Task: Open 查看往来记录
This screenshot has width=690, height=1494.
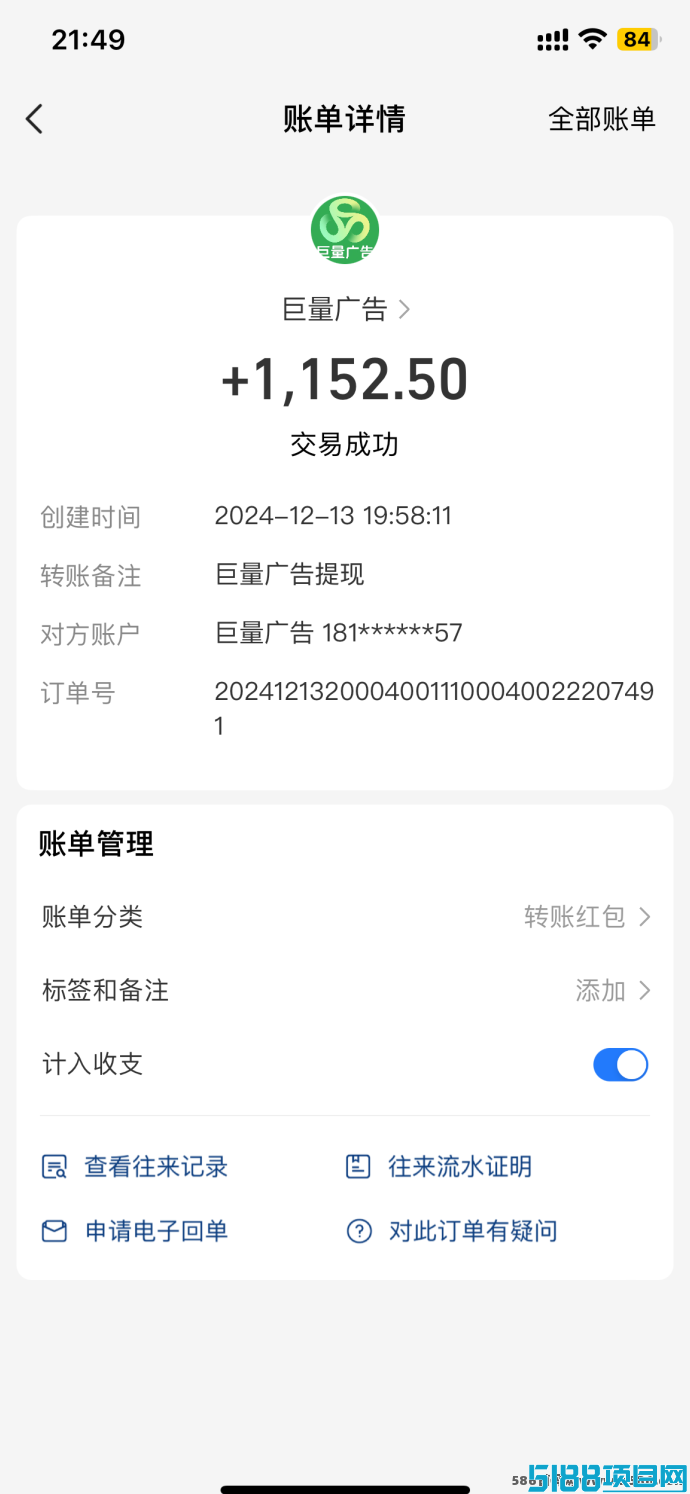Action: [135, 1166]
